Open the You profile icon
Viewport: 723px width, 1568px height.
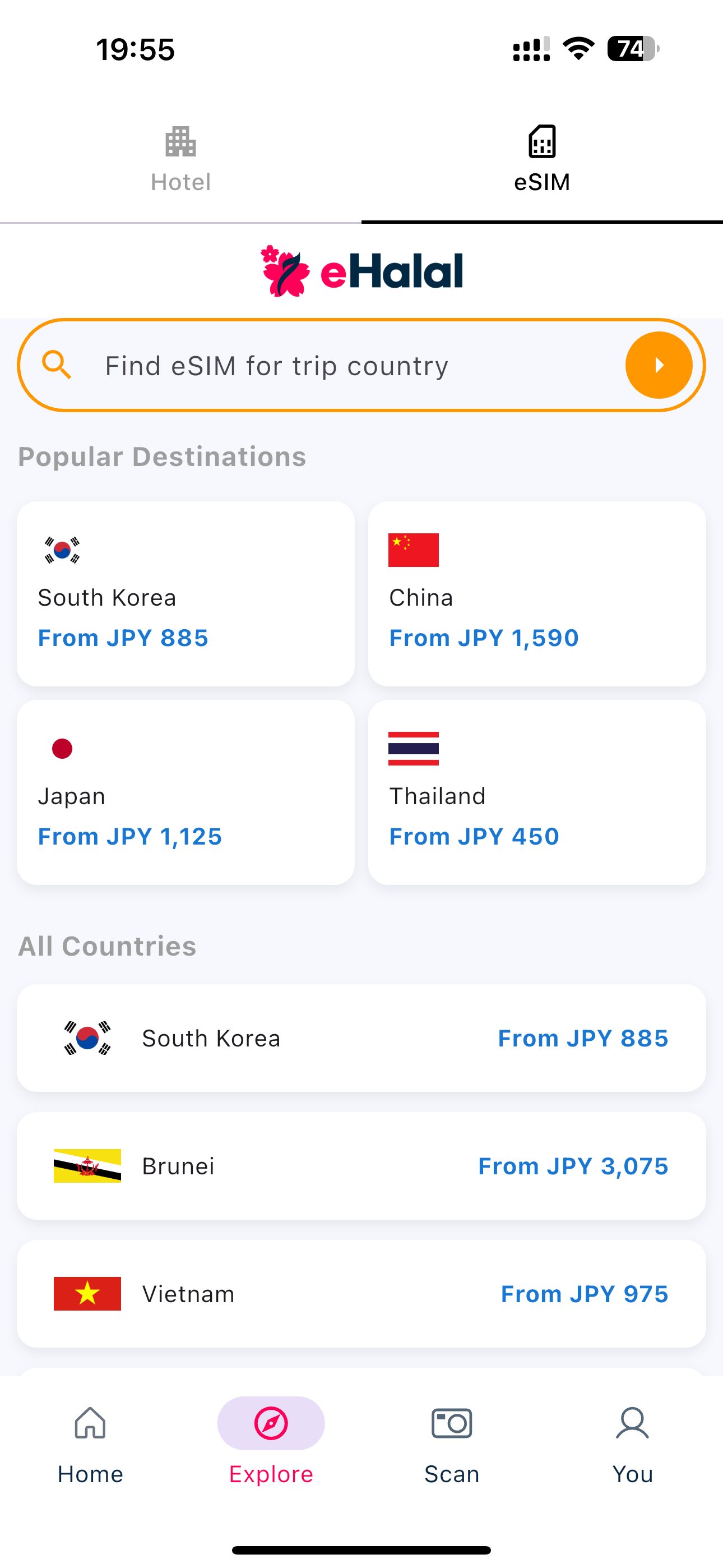[x=632, y=1424]
